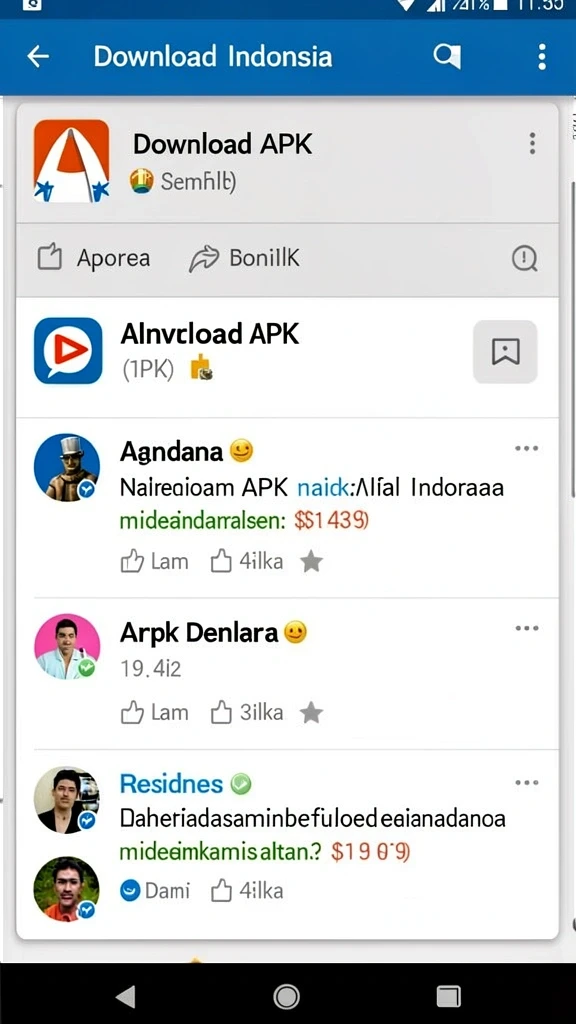Open the app bar overflow menu
The height and width of the screenshot is (1024, 576).
pyautogui.click(x=541, y=57)
